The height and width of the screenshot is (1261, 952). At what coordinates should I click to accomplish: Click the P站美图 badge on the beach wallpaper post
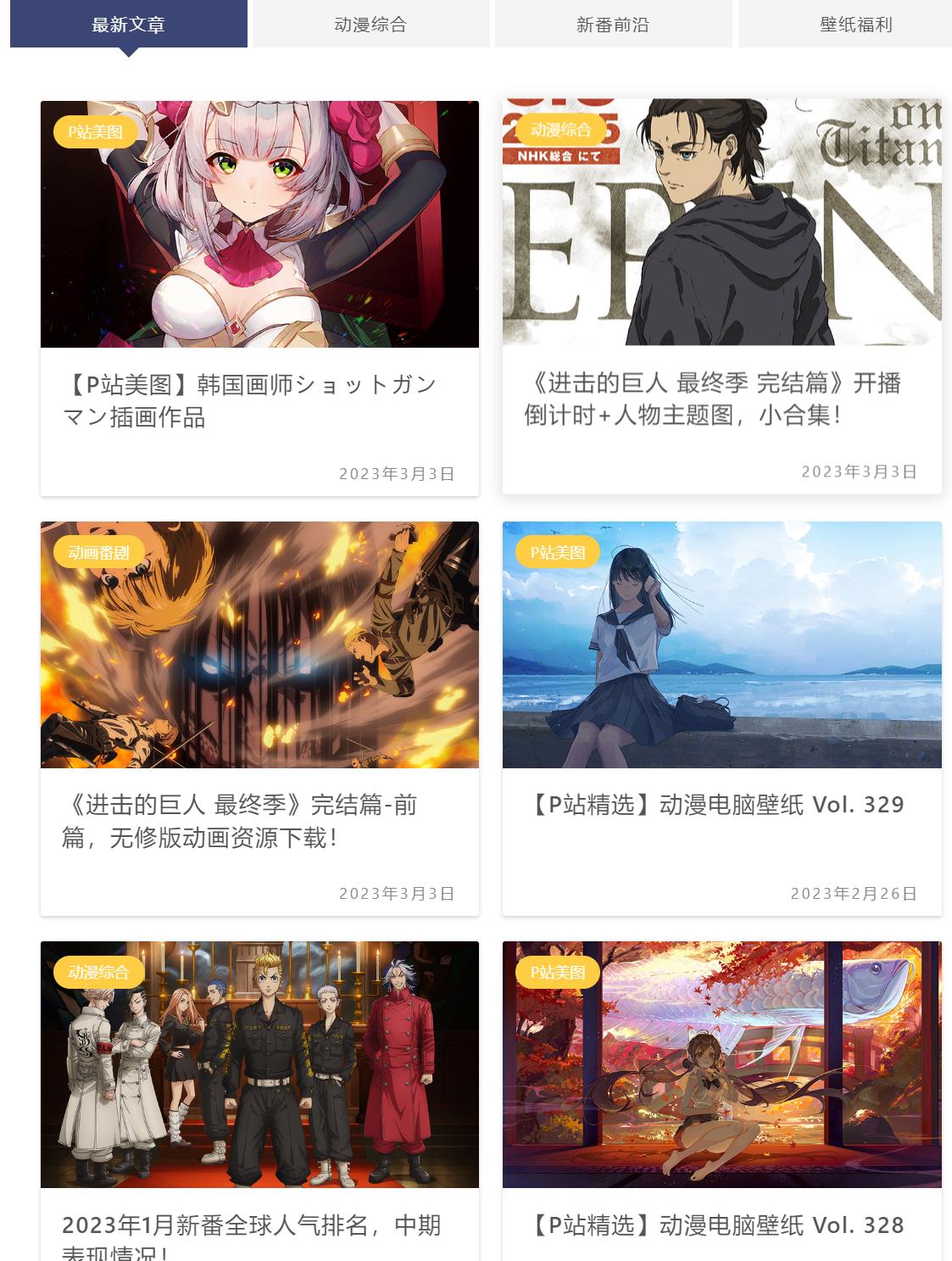click(x=559, y=551)
